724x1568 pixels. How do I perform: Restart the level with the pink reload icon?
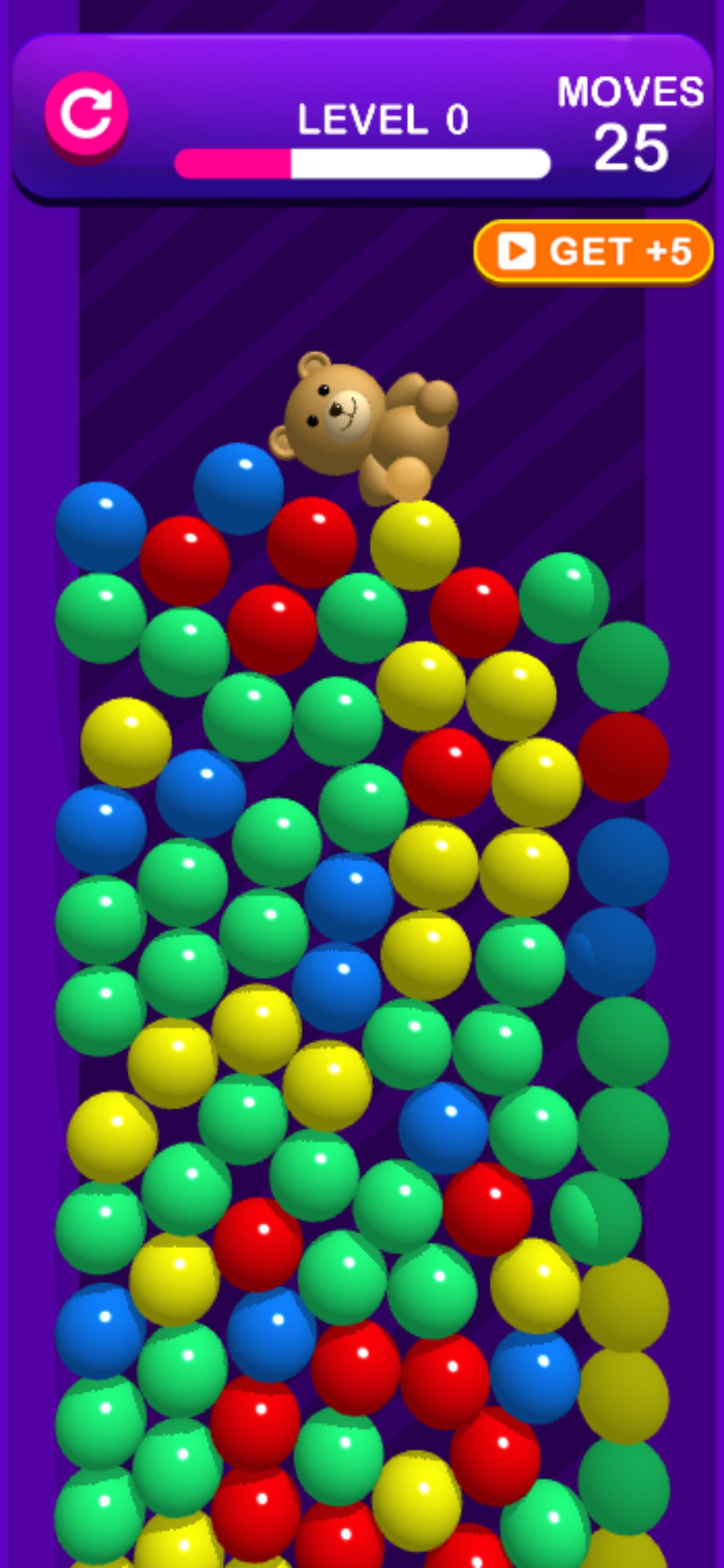point(86,114)
